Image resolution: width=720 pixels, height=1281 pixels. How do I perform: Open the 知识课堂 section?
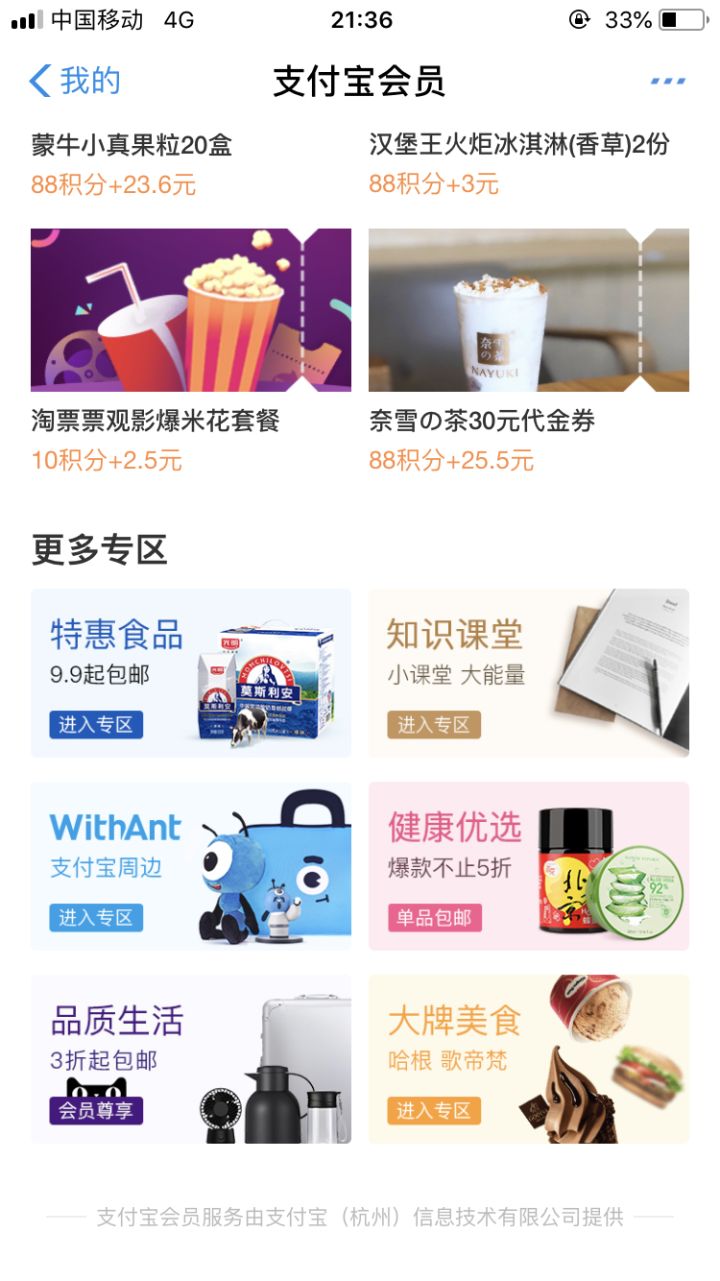click(528, 673)
